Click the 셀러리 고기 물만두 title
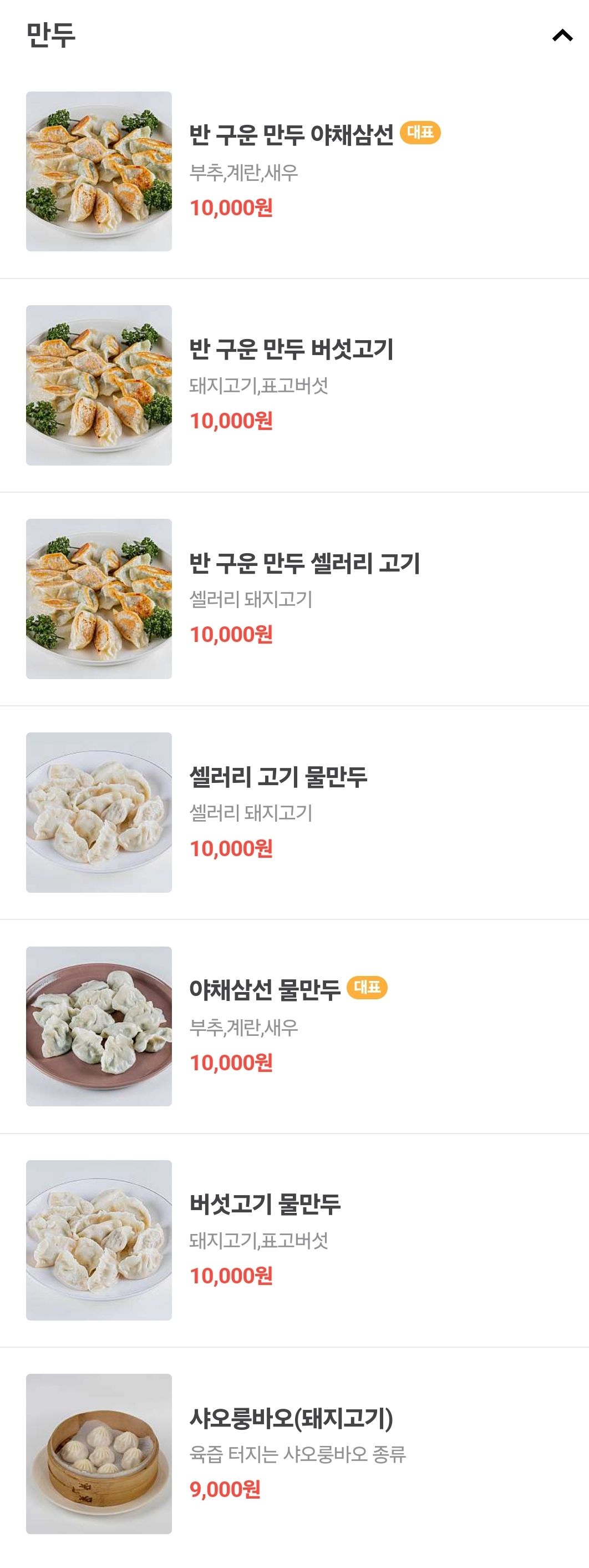Viewport: 589px width, 1568px height. point(277,777)
